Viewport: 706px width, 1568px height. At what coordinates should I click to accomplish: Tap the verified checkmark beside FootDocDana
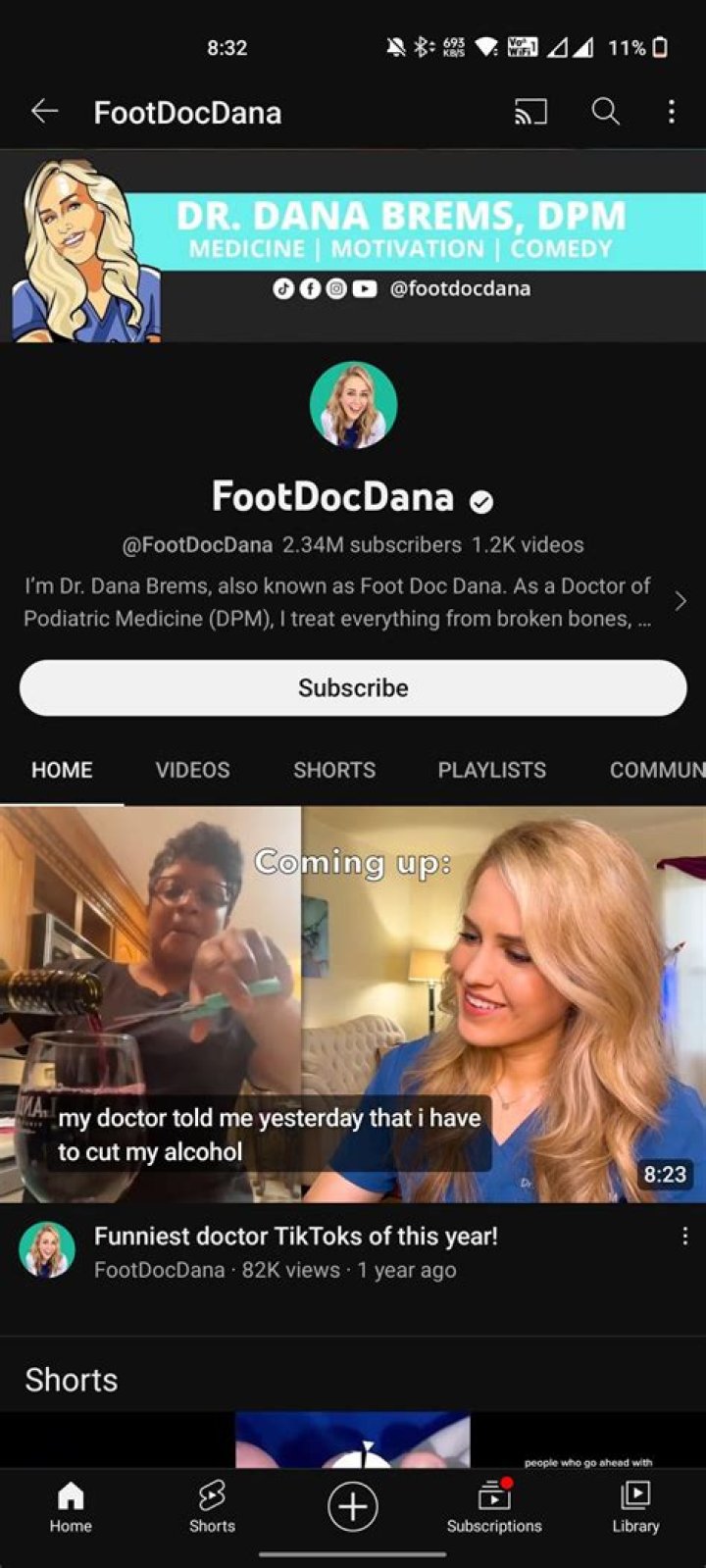pos(479,499)
